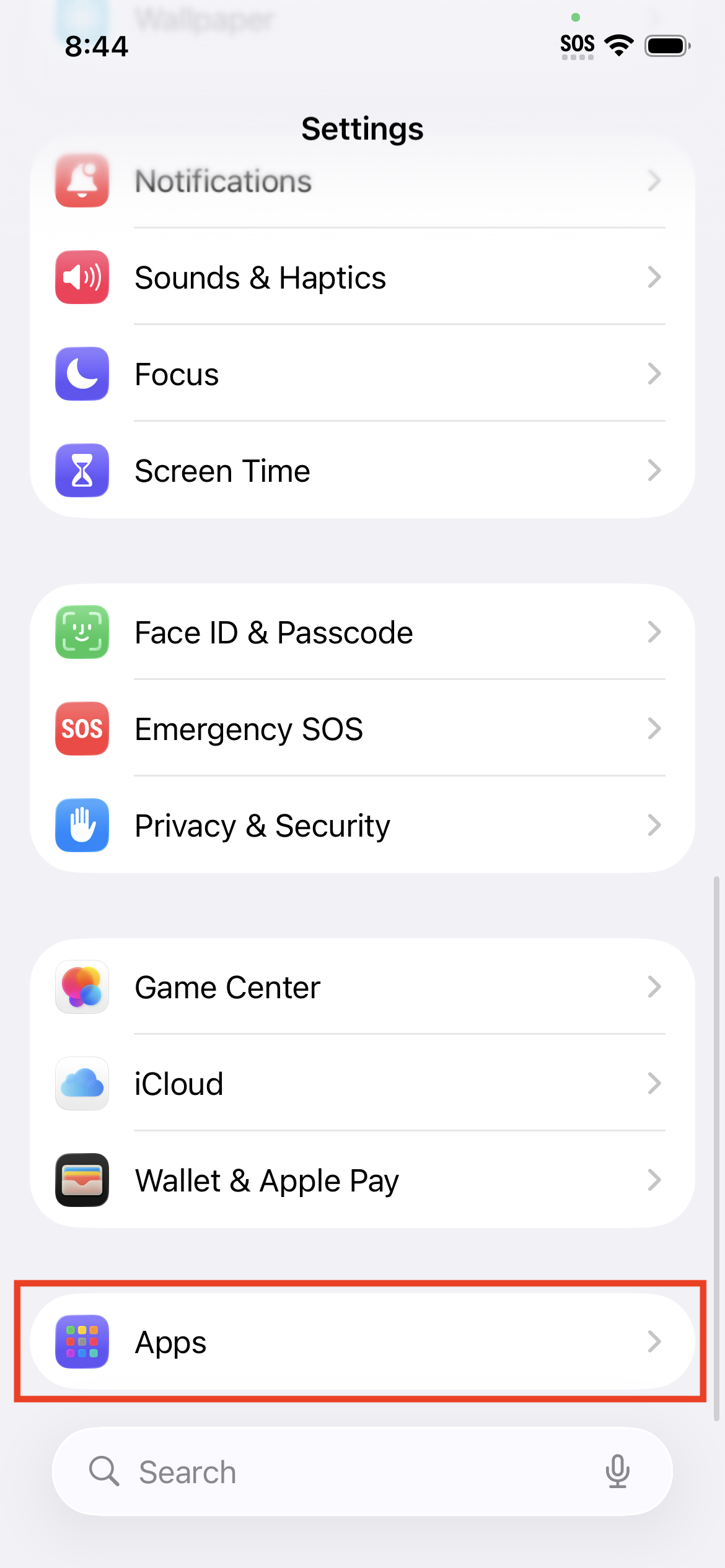Open the Apps settings row
725x1568 pixels.
[362, 1341]
